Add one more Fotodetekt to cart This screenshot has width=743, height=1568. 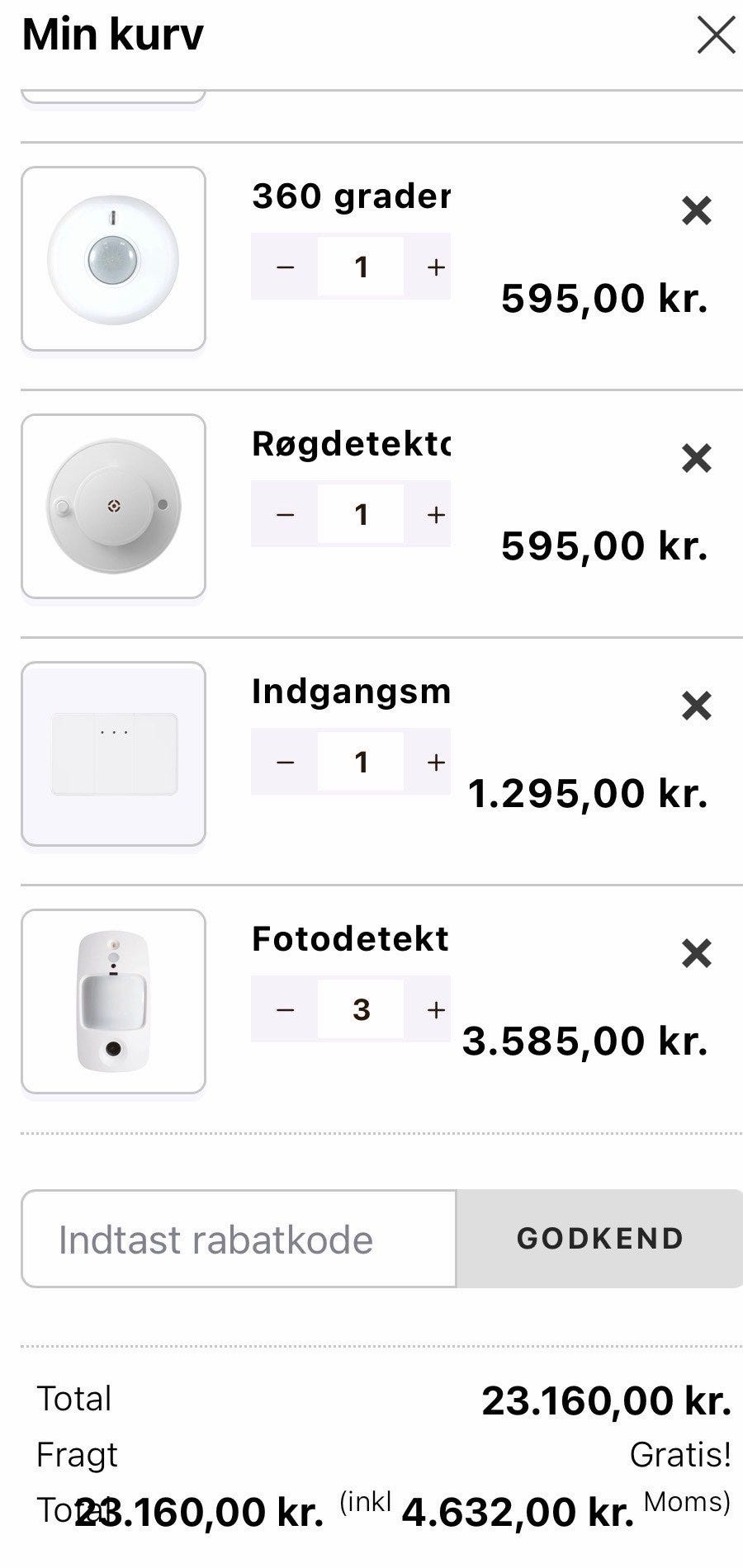click(436, 1009)
